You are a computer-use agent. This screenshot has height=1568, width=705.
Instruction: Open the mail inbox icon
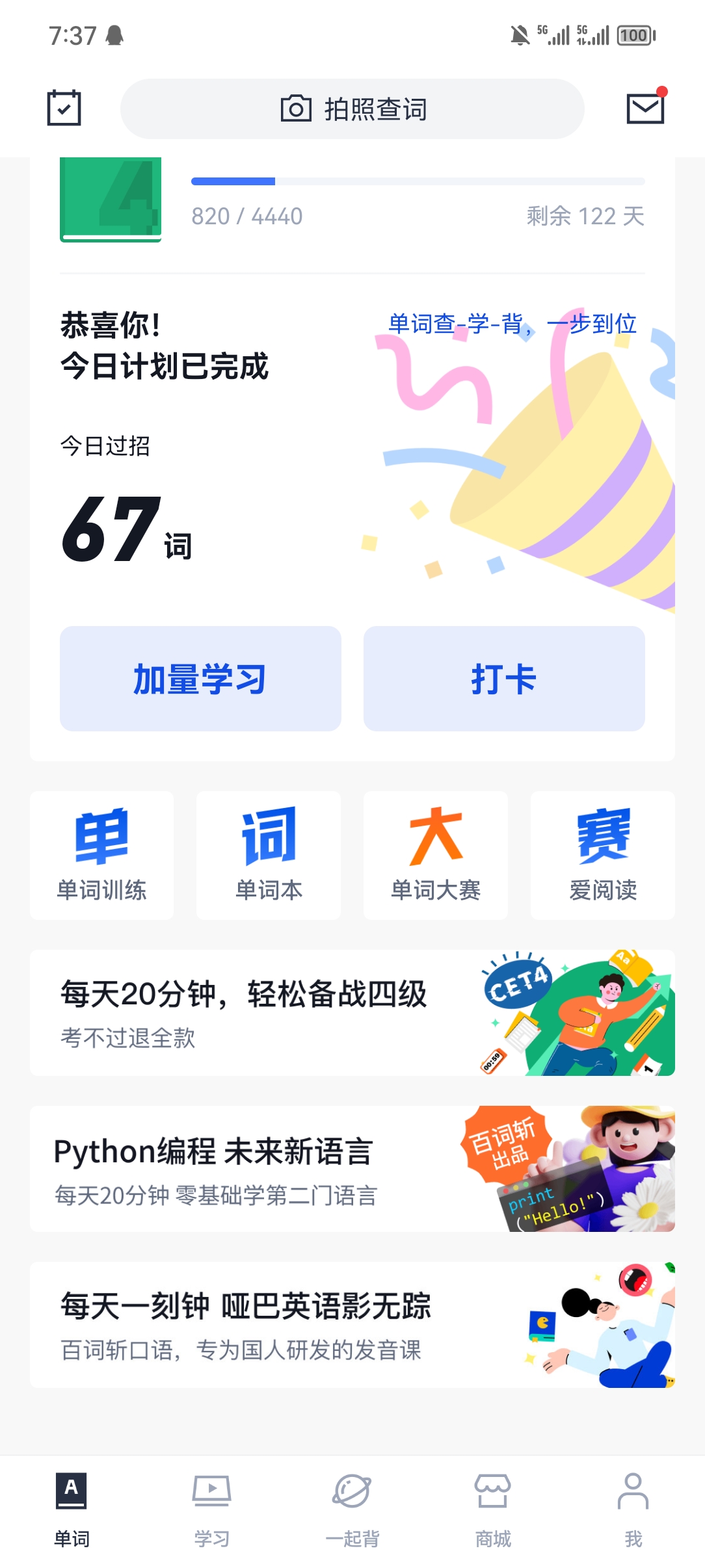(646, 107)
